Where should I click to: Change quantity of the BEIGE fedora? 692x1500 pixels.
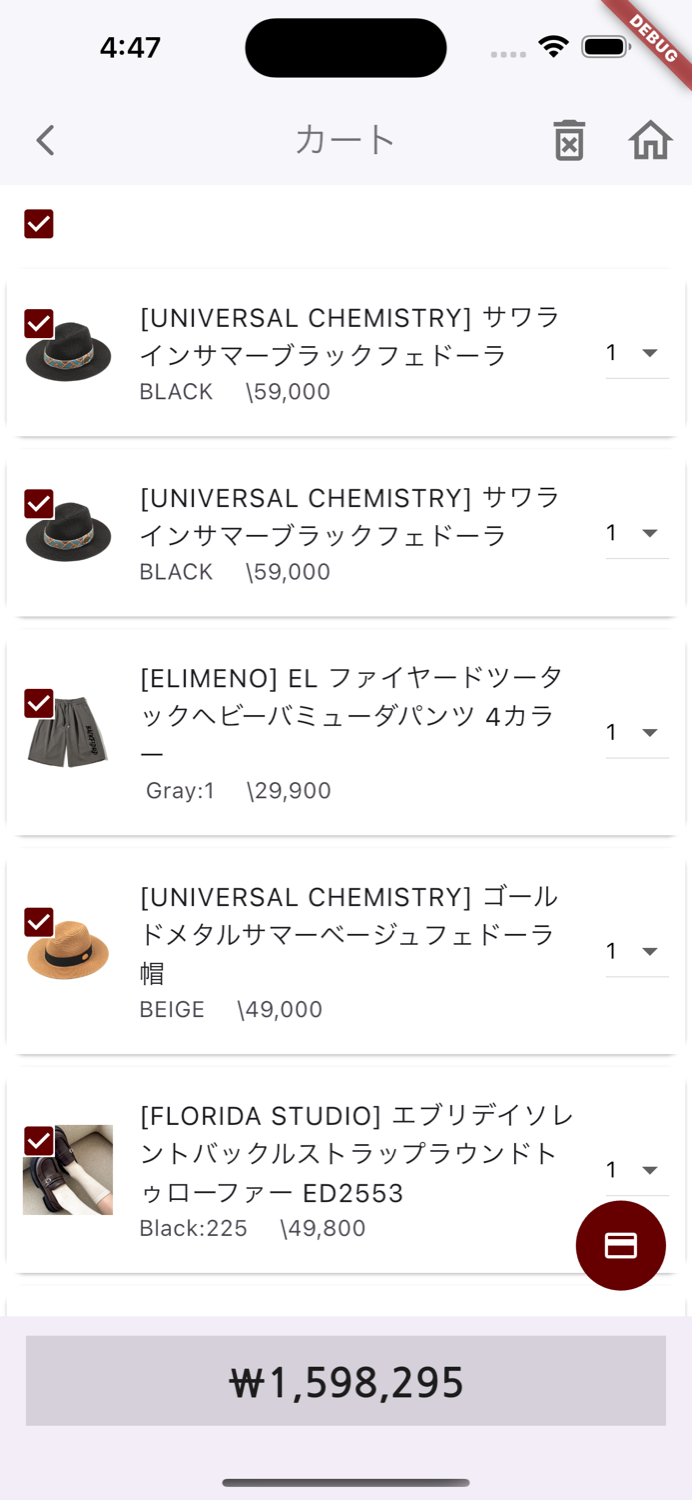(x=637, y=952)
